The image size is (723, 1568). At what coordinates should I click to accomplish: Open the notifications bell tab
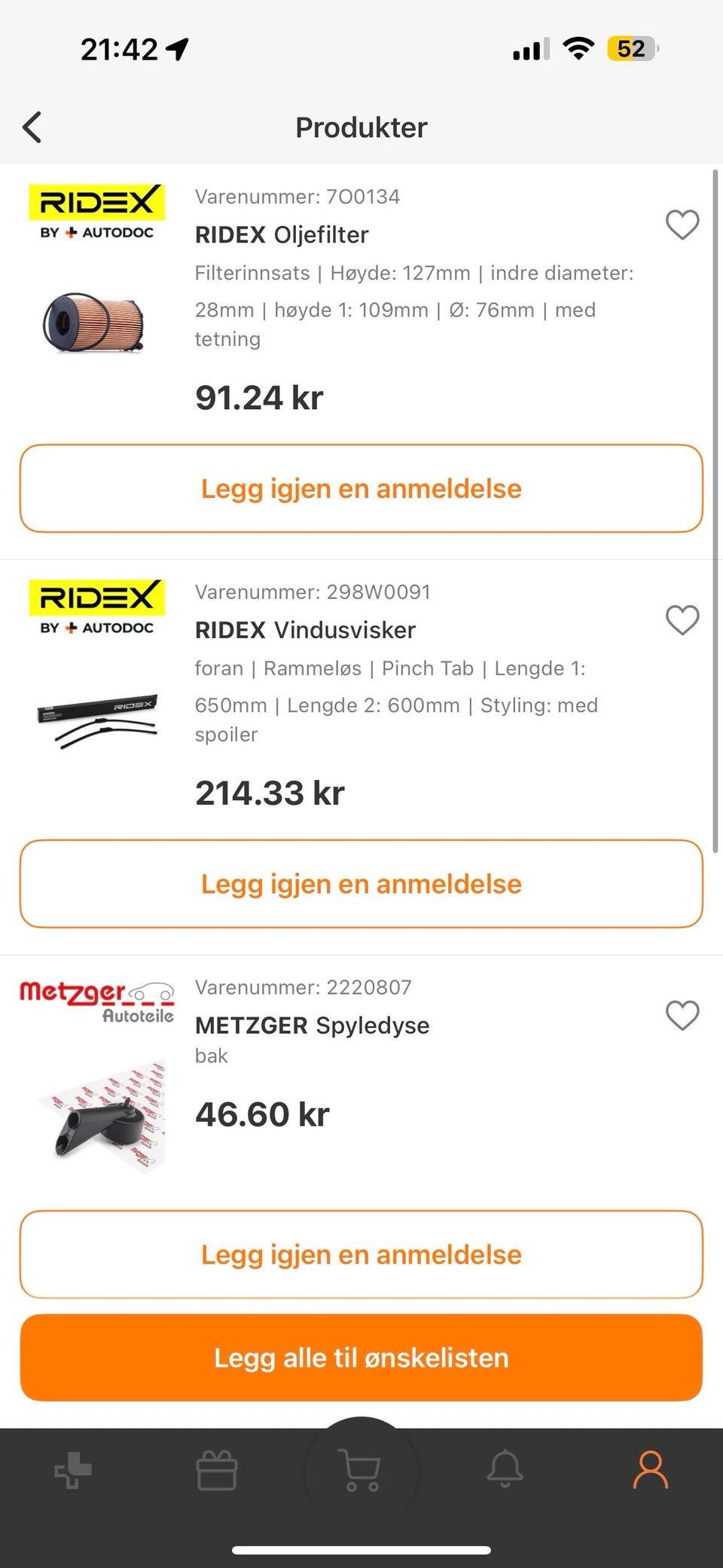pyautogui.click(x=505, y=1470)
